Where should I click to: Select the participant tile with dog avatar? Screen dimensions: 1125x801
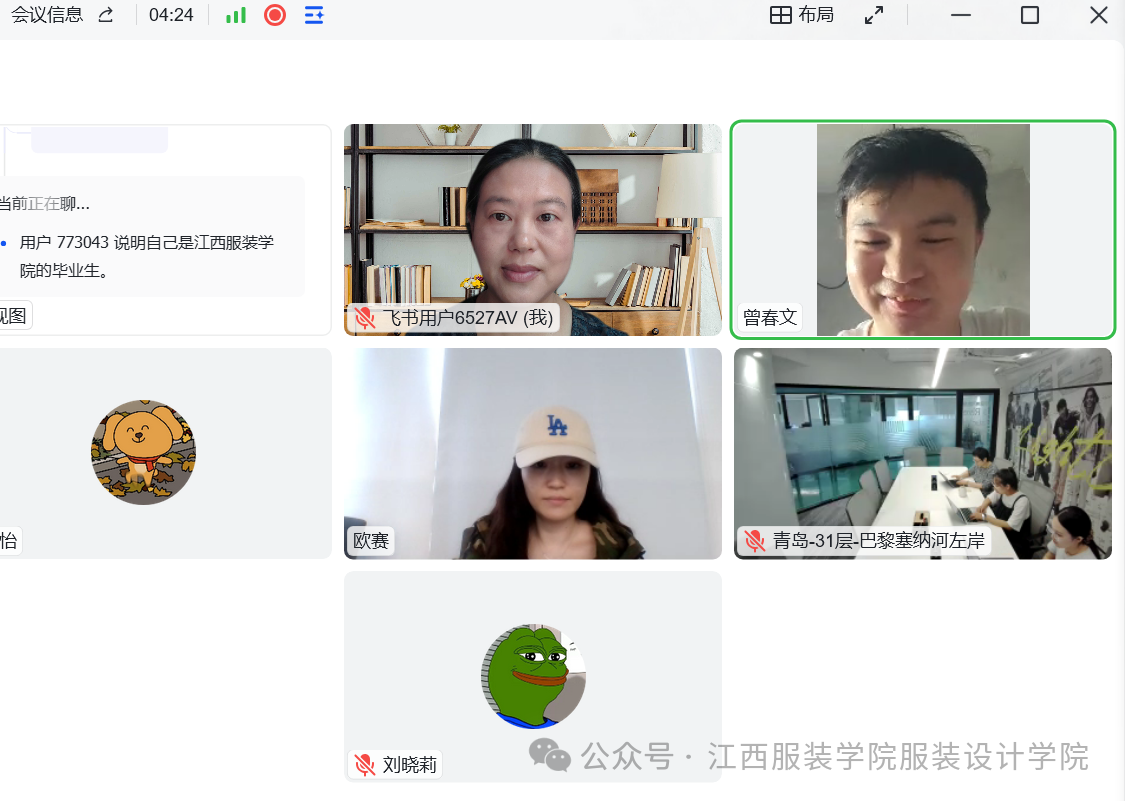(165, 454)
